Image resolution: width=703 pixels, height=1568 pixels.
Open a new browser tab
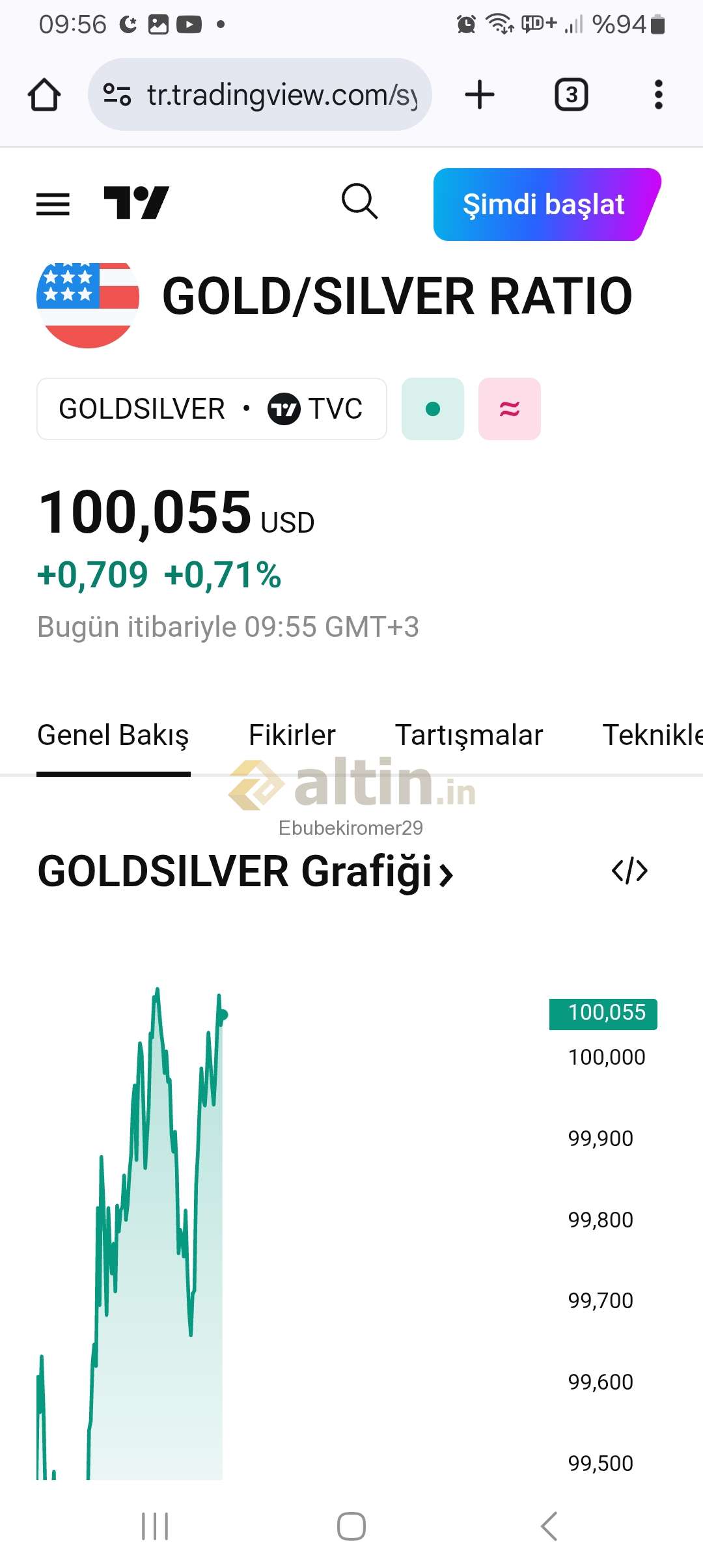480,95
